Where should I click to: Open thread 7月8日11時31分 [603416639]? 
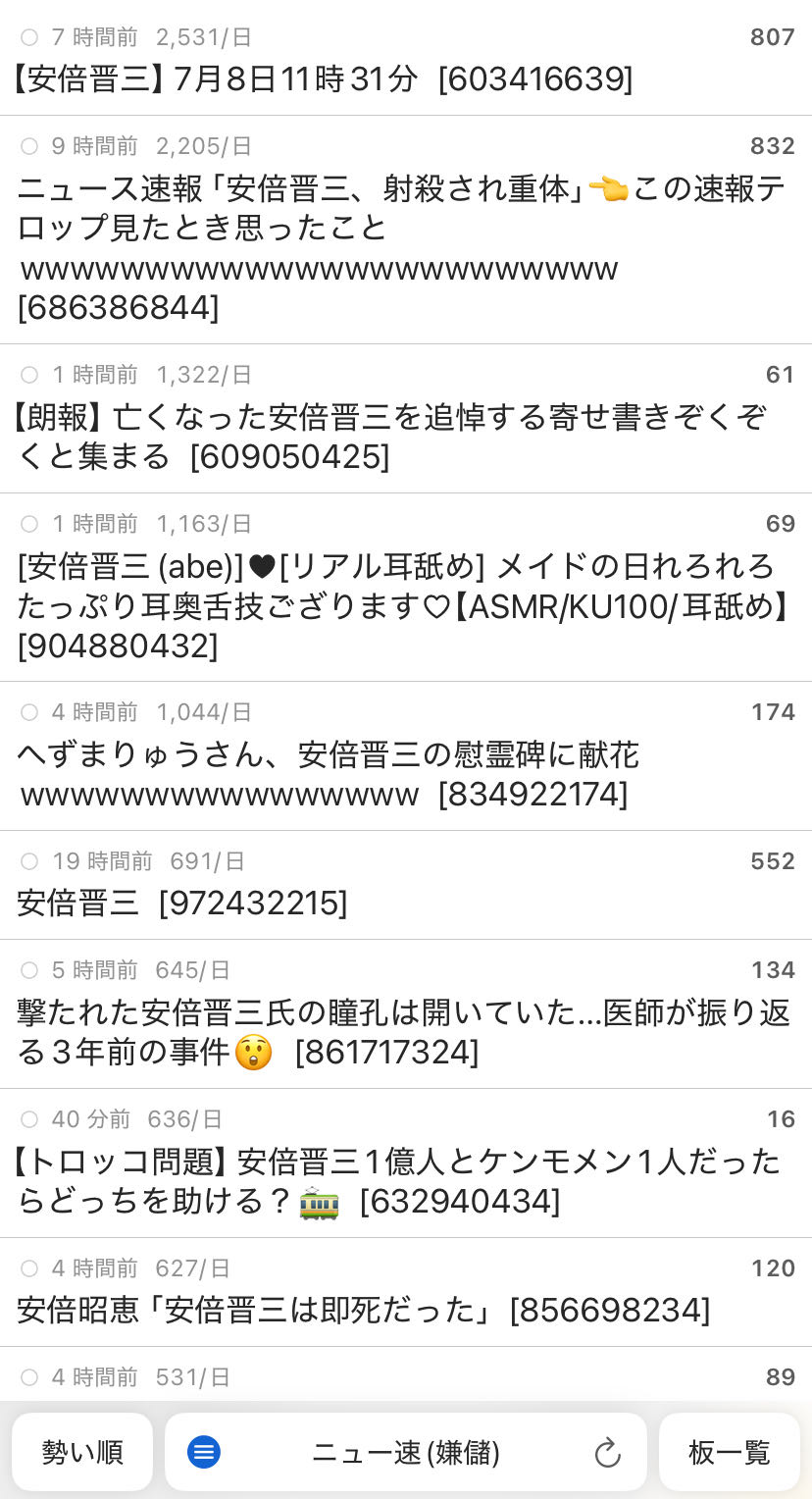point(406,58)
